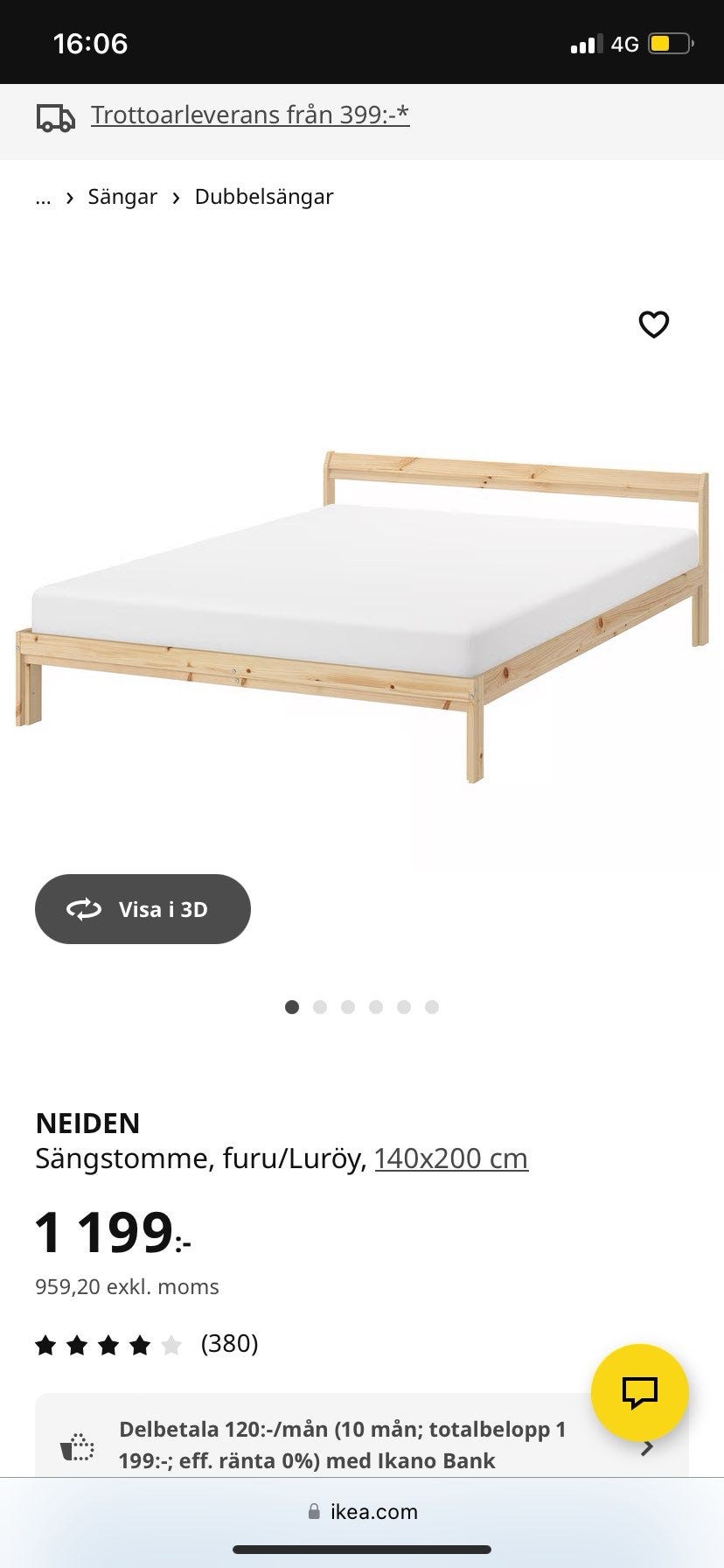Tap the Visa i 3D button
This screenshot has height=1568, width=724.
pyautogui.click(x=143, y=909)
